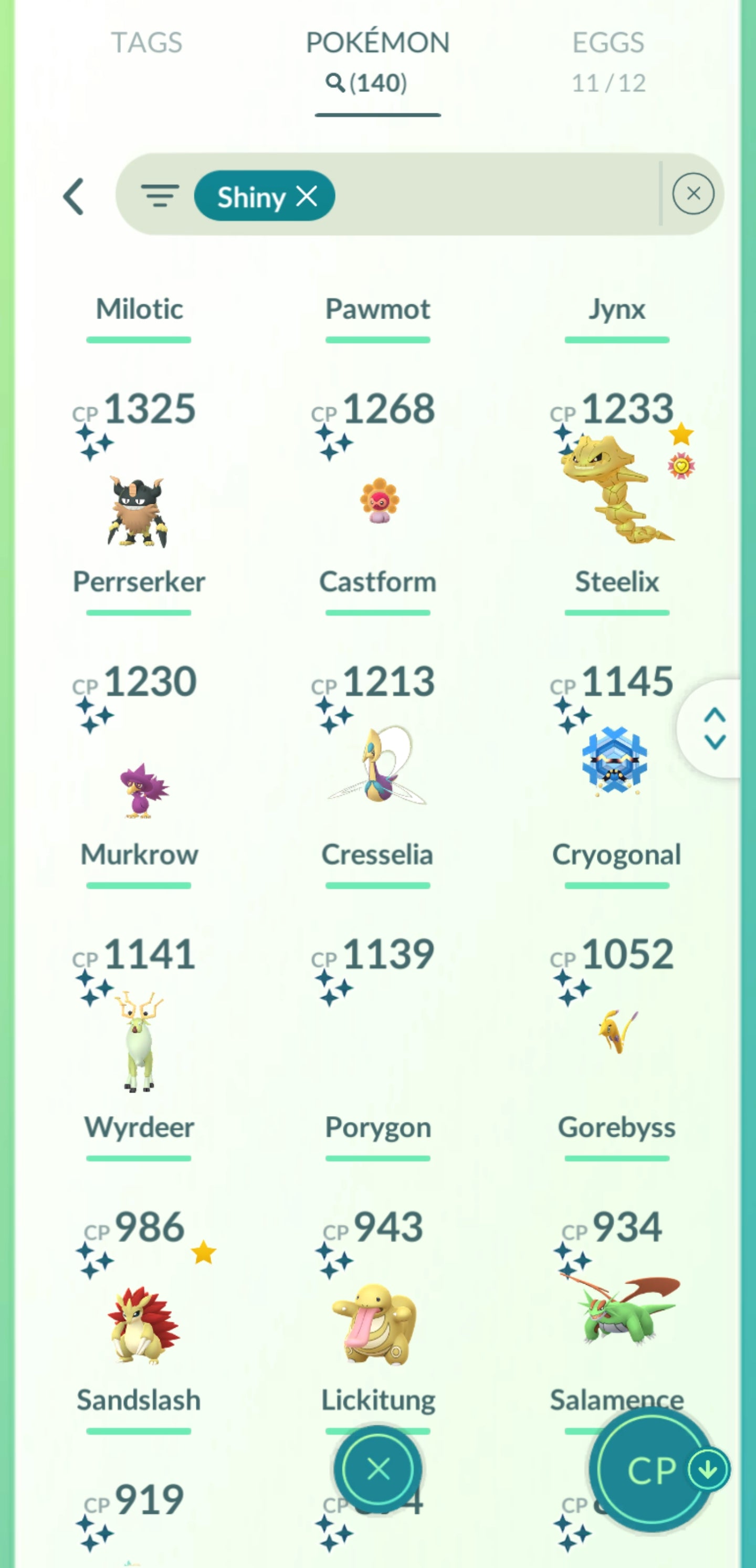View Lickitung with CP 943
This screenshot has height=1568, width=756.
pos(377,1324)
